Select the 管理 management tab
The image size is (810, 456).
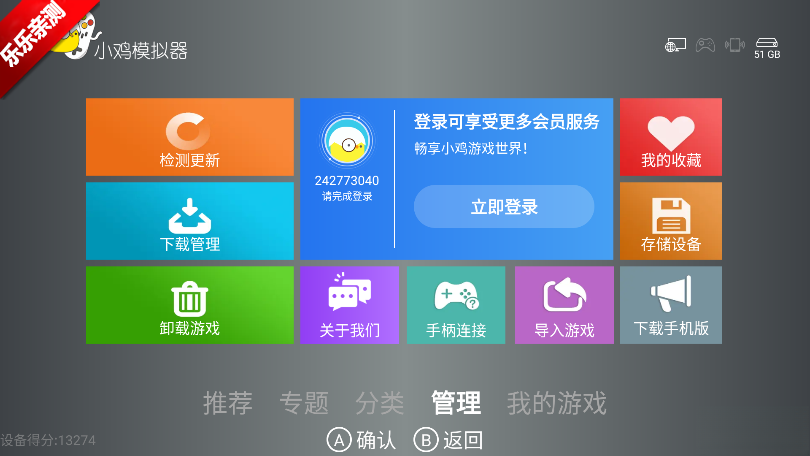point(456,403)
